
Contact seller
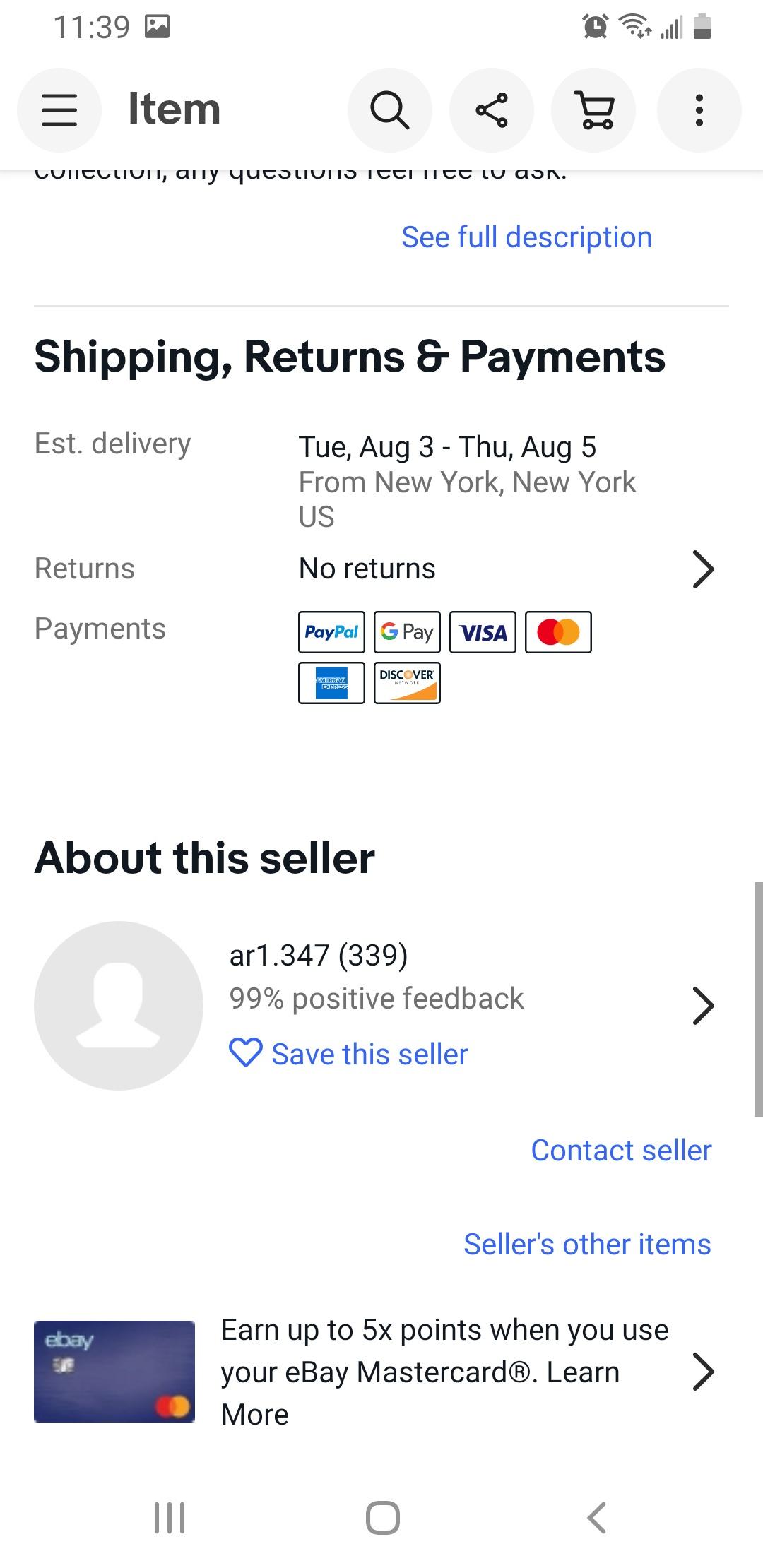[x=621, y=1151]
